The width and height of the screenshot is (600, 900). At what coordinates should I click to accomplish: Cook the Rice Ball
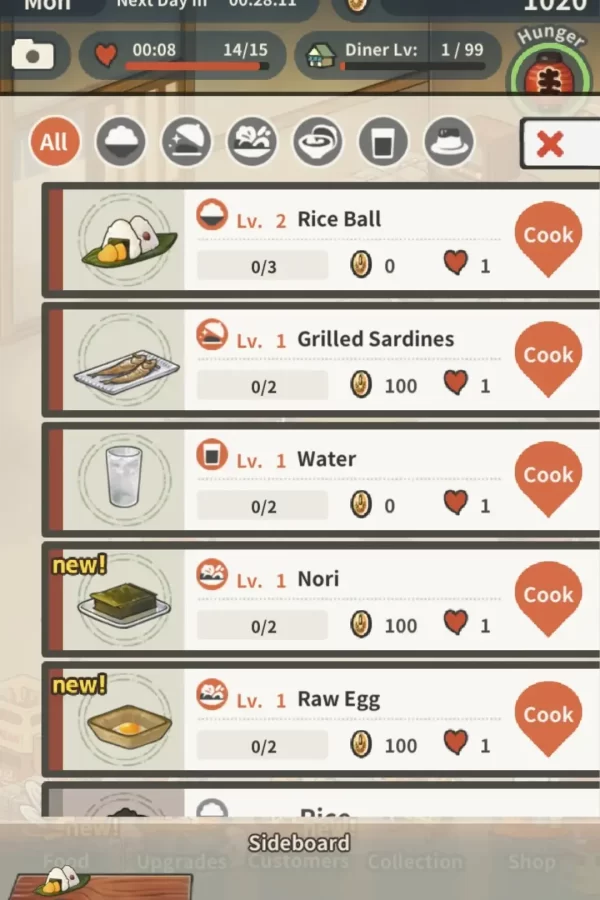tap(548, 237)
